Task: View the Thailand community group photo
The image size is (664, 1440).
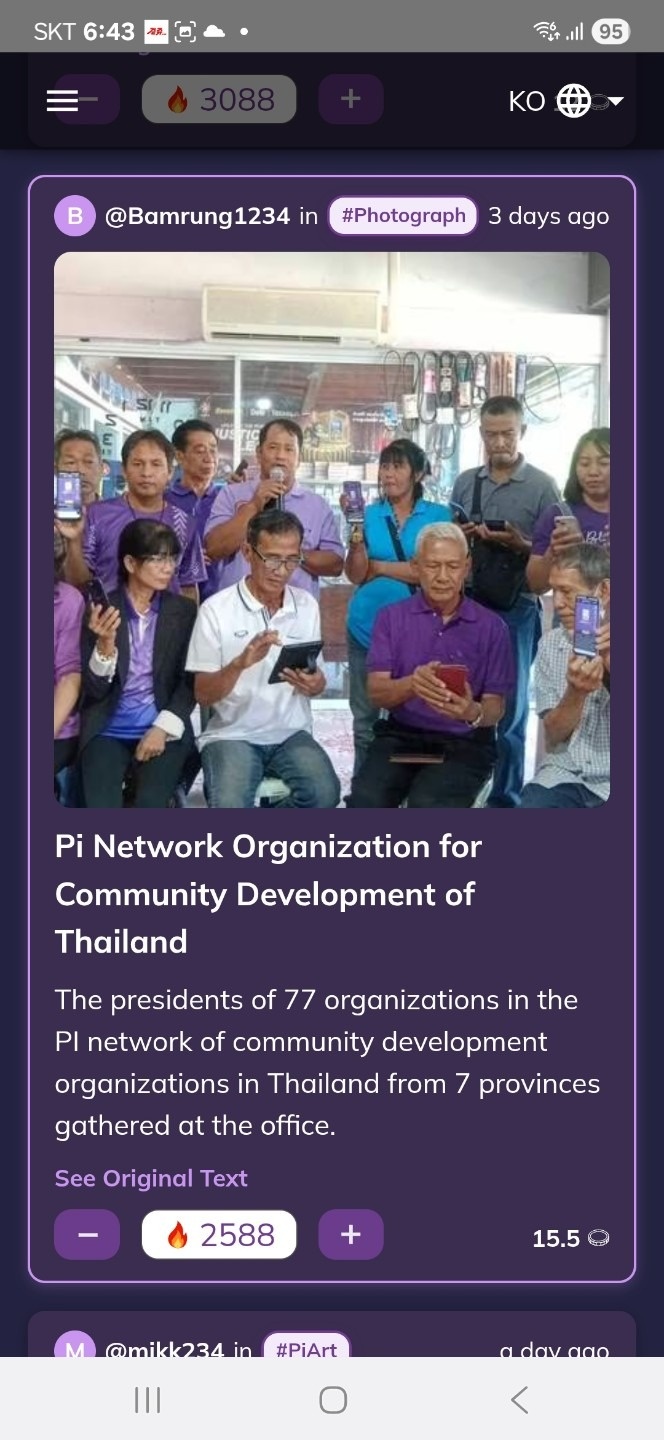Action: pyautogui.click(x=332, y=529)
